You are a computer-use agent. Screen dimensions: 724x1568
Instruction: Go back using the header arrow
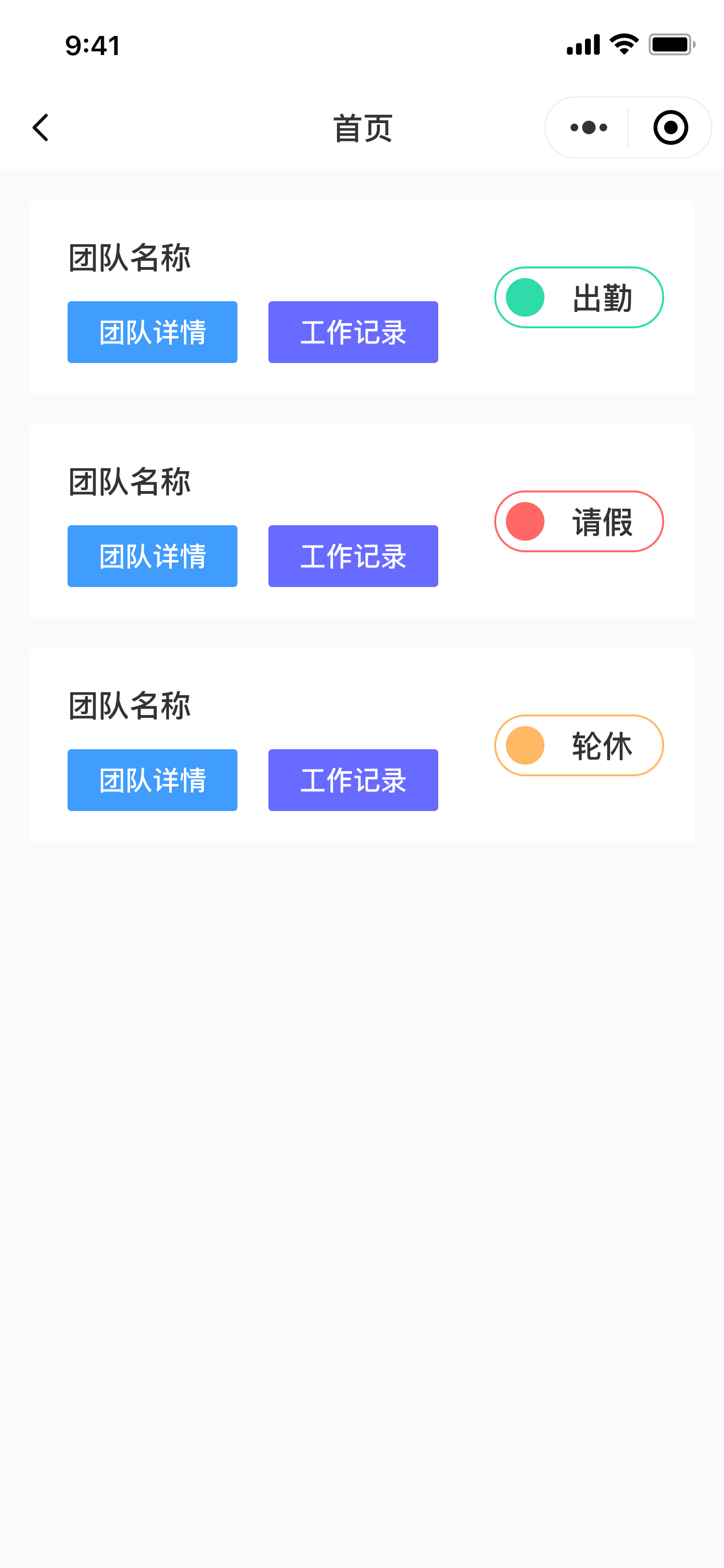[x=41, y=128]
